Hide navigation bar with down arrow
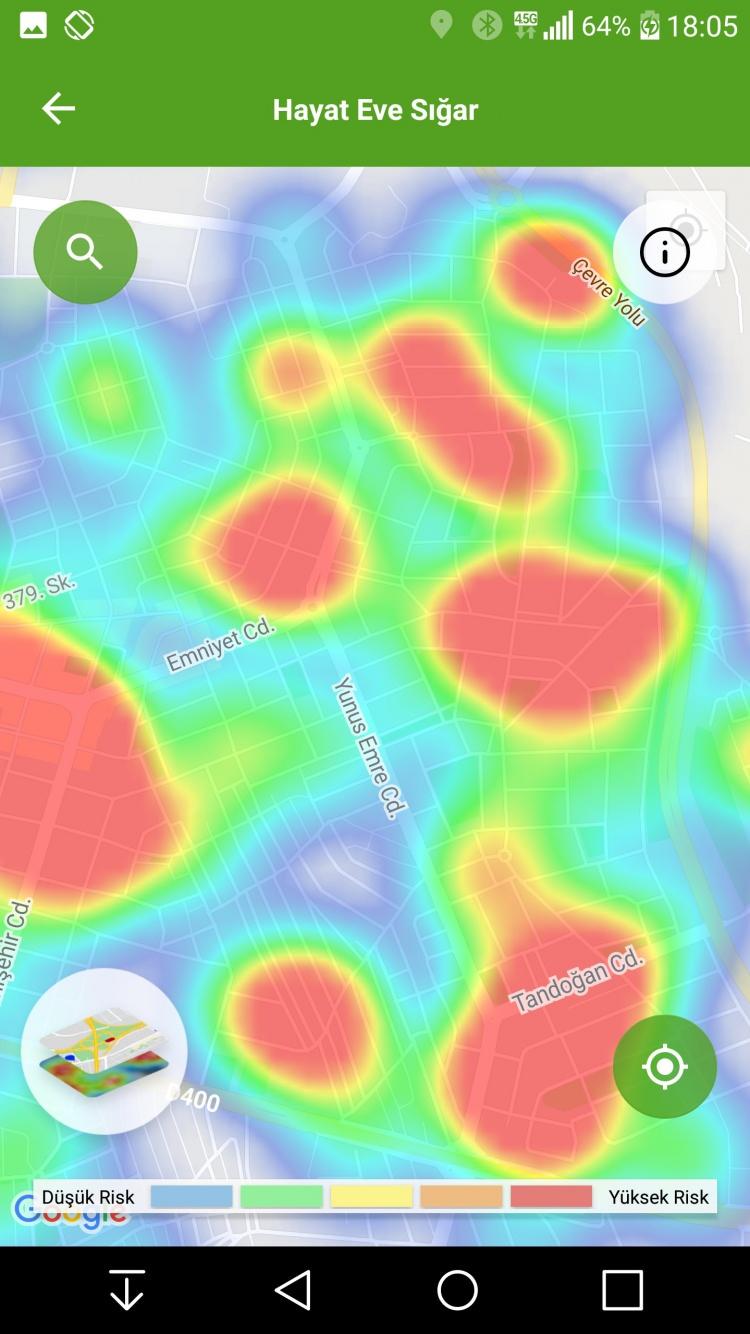Viewport: 750px width, 1334px height. coord(127,1290)
